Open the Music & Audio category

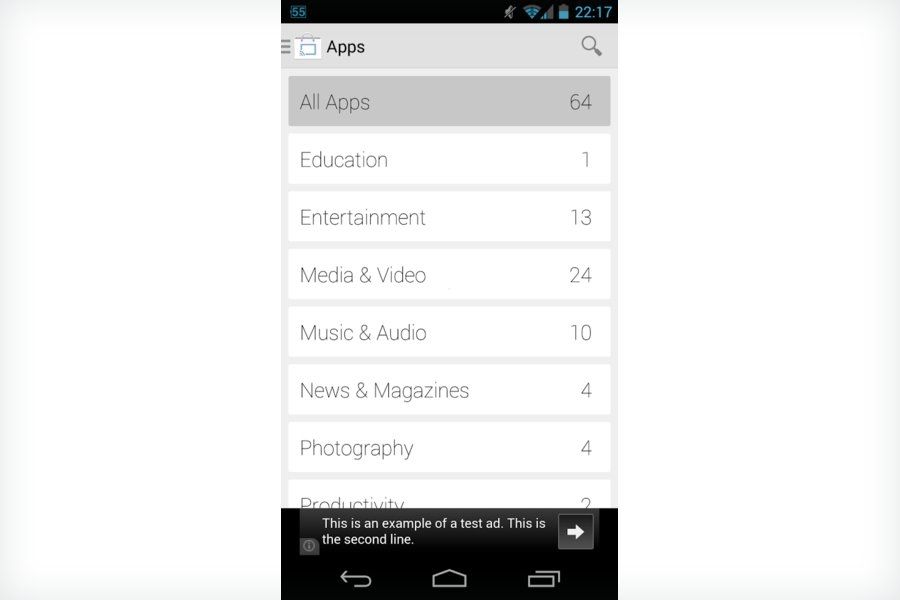pos(449,333)
